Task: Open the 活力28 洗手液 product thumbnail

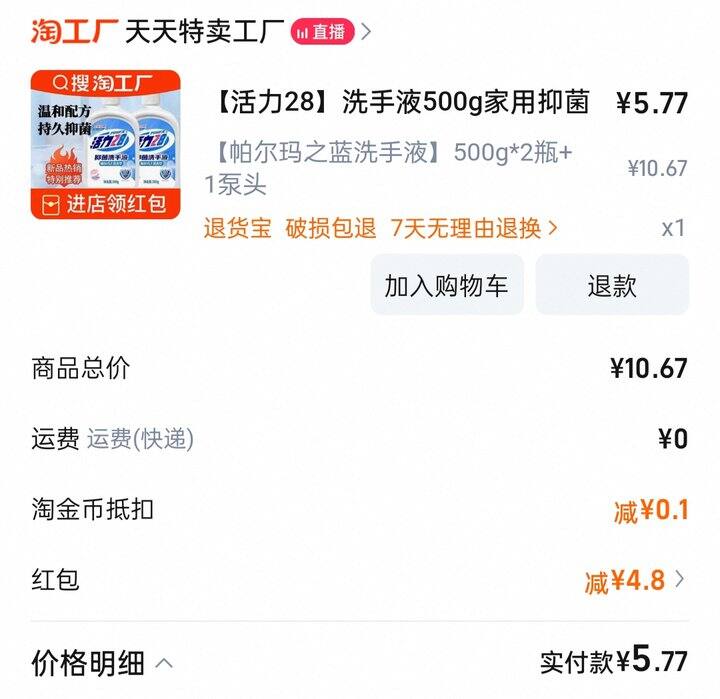Action: coord(105,145)
